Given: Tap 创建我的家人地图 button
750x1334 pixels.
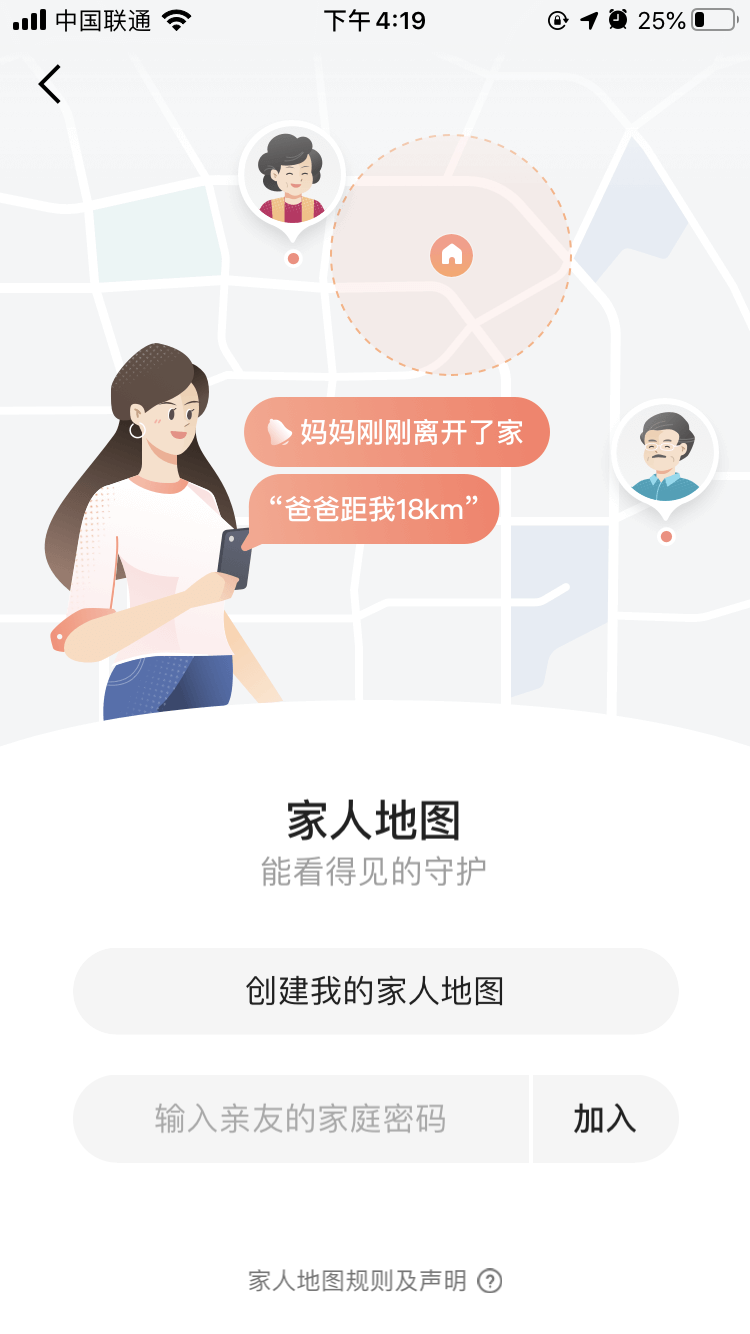Looking at the screenshot, I should tap(375, 991).
